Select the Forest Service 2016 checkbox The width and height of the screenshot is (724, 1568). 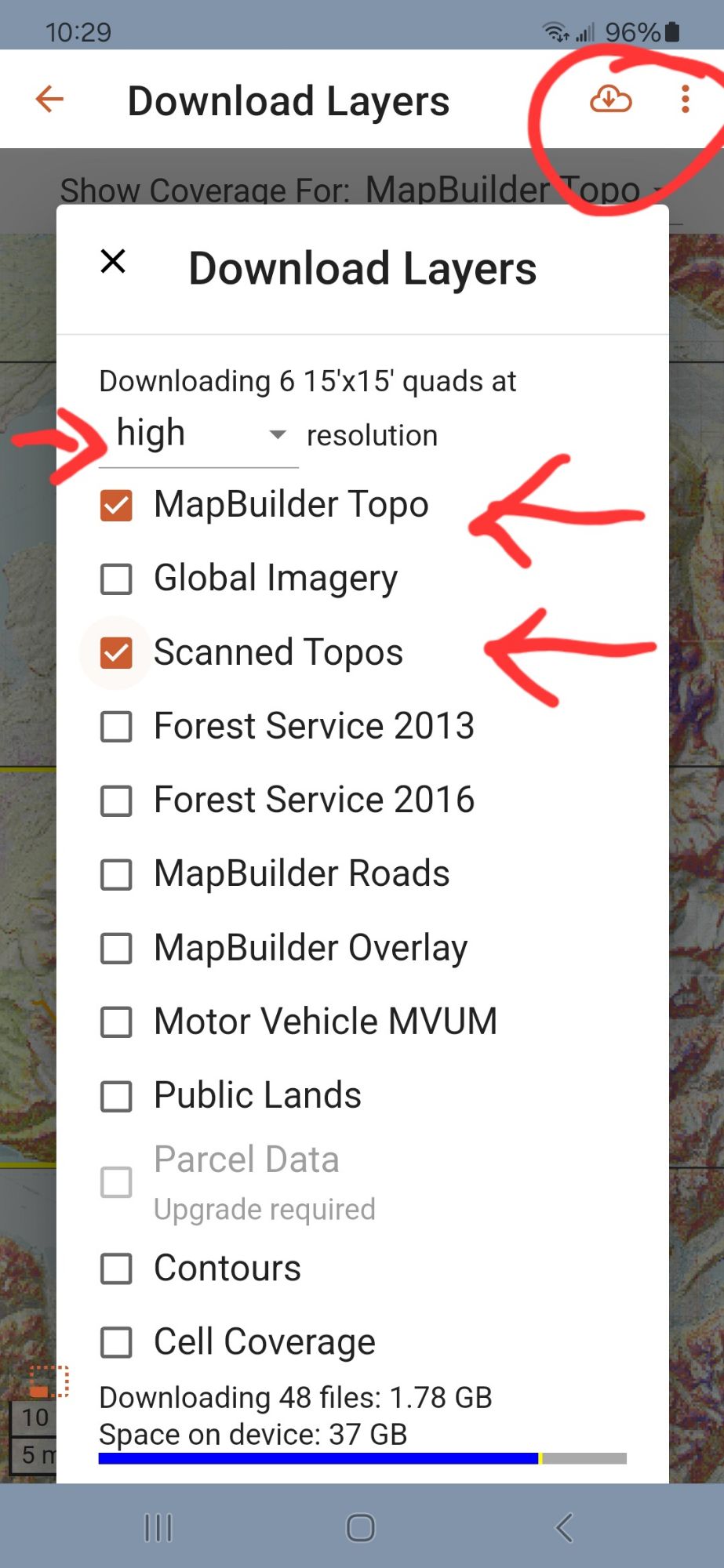click(x=116, y=800)
